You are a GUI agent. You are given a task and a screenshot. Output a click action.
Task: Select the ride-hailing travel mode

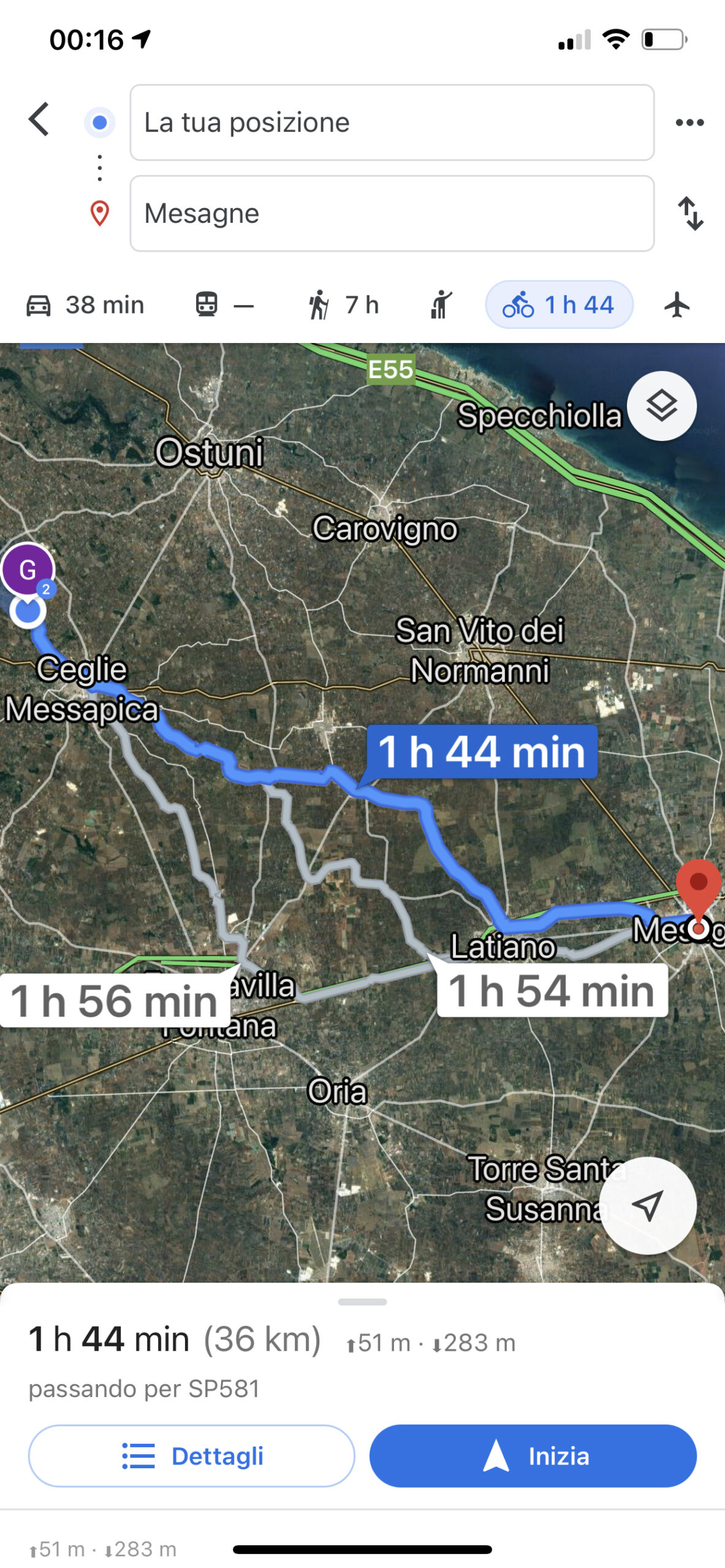point(441,304)
